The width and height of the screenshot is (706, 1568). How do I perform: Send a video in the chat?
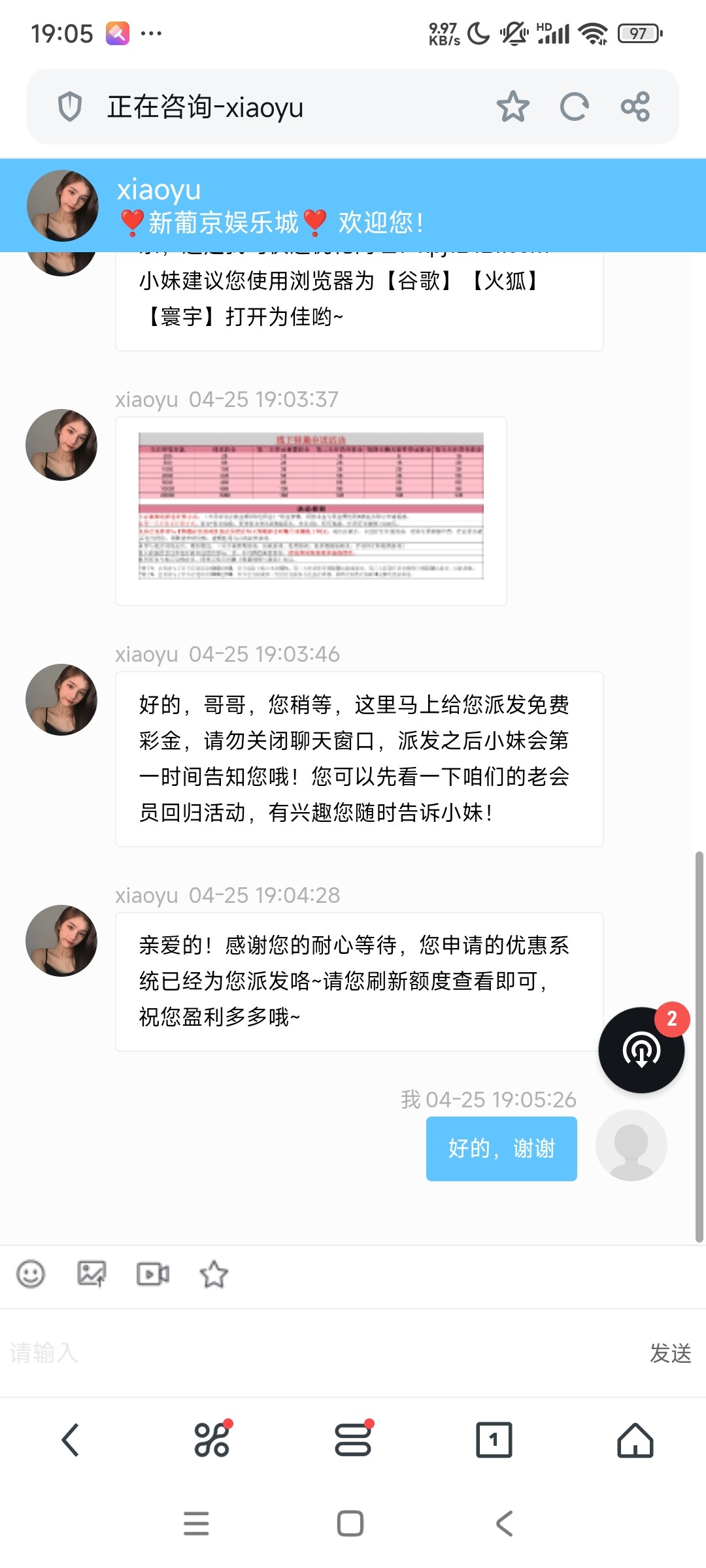click(152, 1274)
